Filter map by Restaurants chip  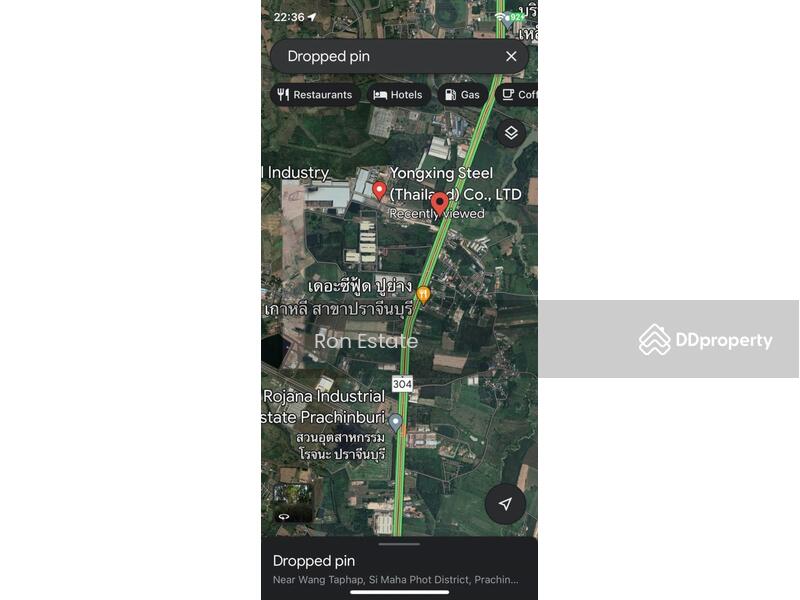click(315, 95)
